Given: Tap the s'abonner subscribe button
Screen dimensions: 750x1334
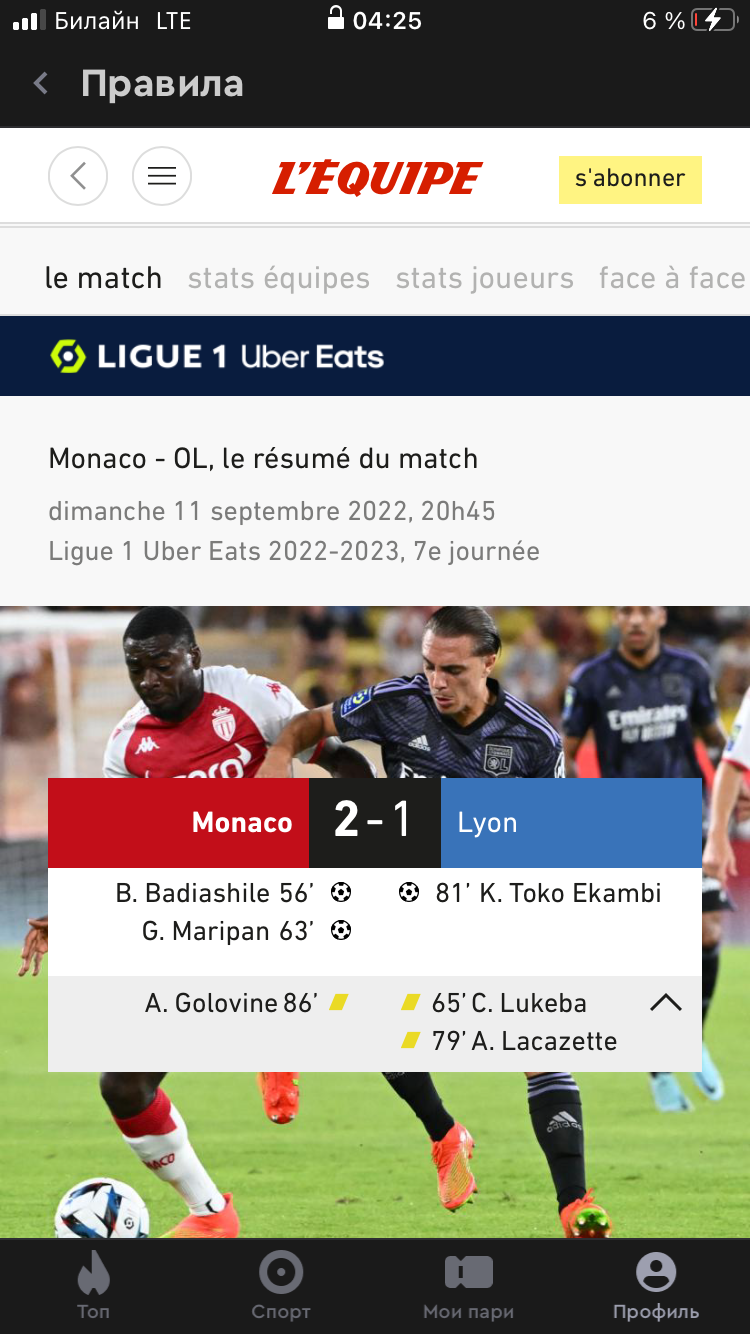Looking at the screenshot, I should point(630,179).
